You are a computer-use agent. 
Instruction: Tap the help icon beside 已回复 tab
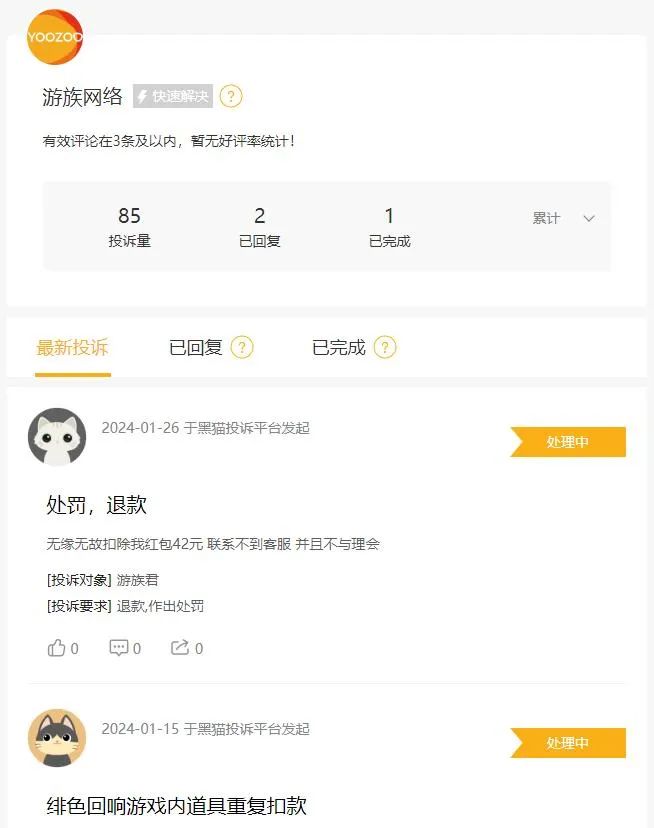242,347
